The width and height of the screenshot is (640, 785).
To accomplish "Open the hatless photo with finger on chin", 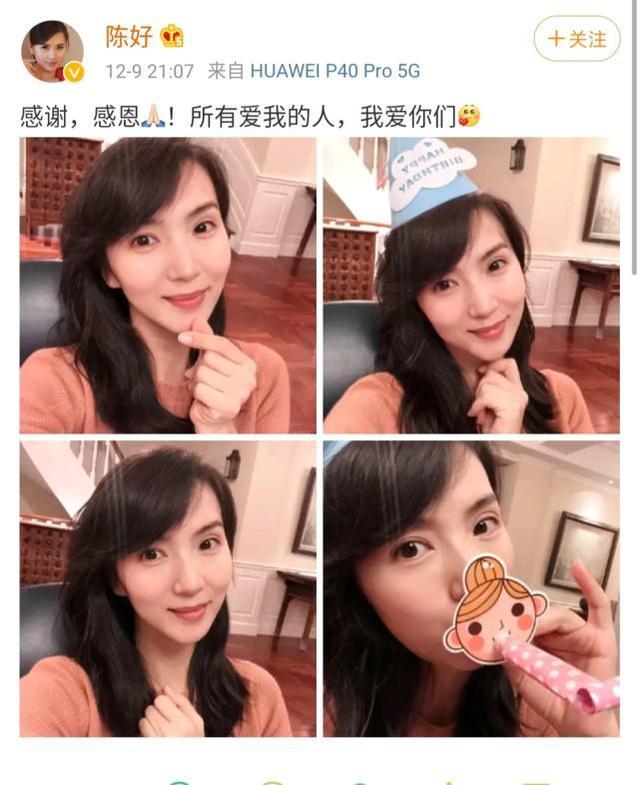I will (167, 284).
